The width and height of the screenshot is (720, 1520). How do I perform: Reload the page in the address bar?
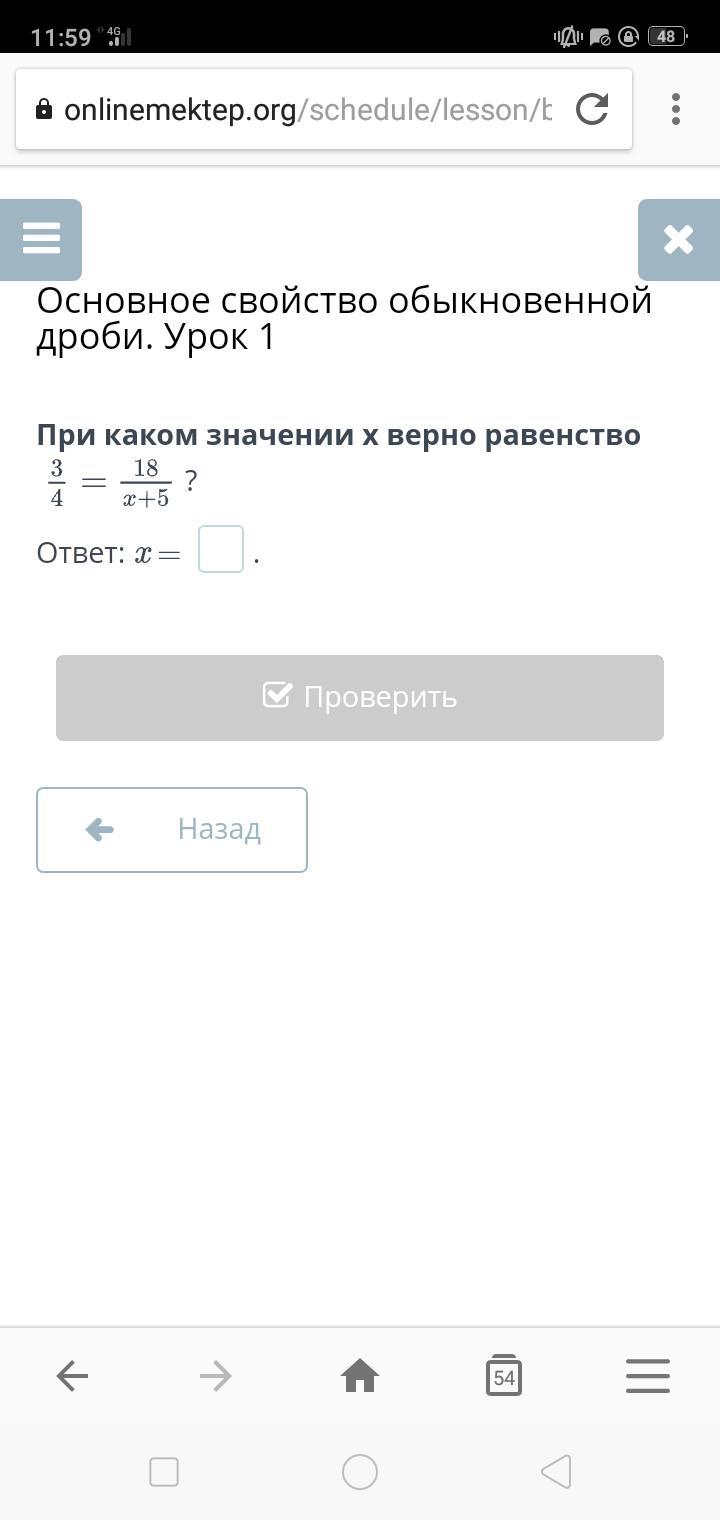pyautogui.click(x=592, y=109)
